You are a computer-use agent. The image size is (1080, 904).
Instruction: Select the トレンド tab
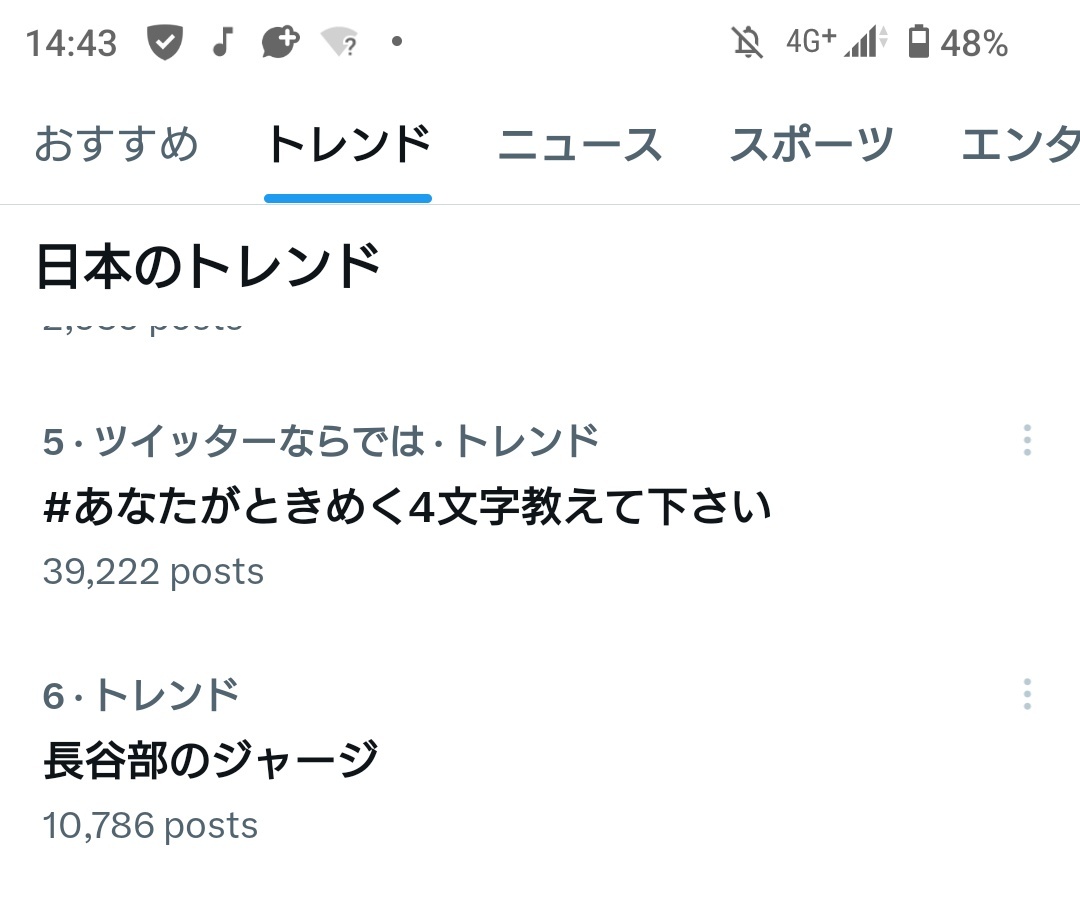click(347, 145)
